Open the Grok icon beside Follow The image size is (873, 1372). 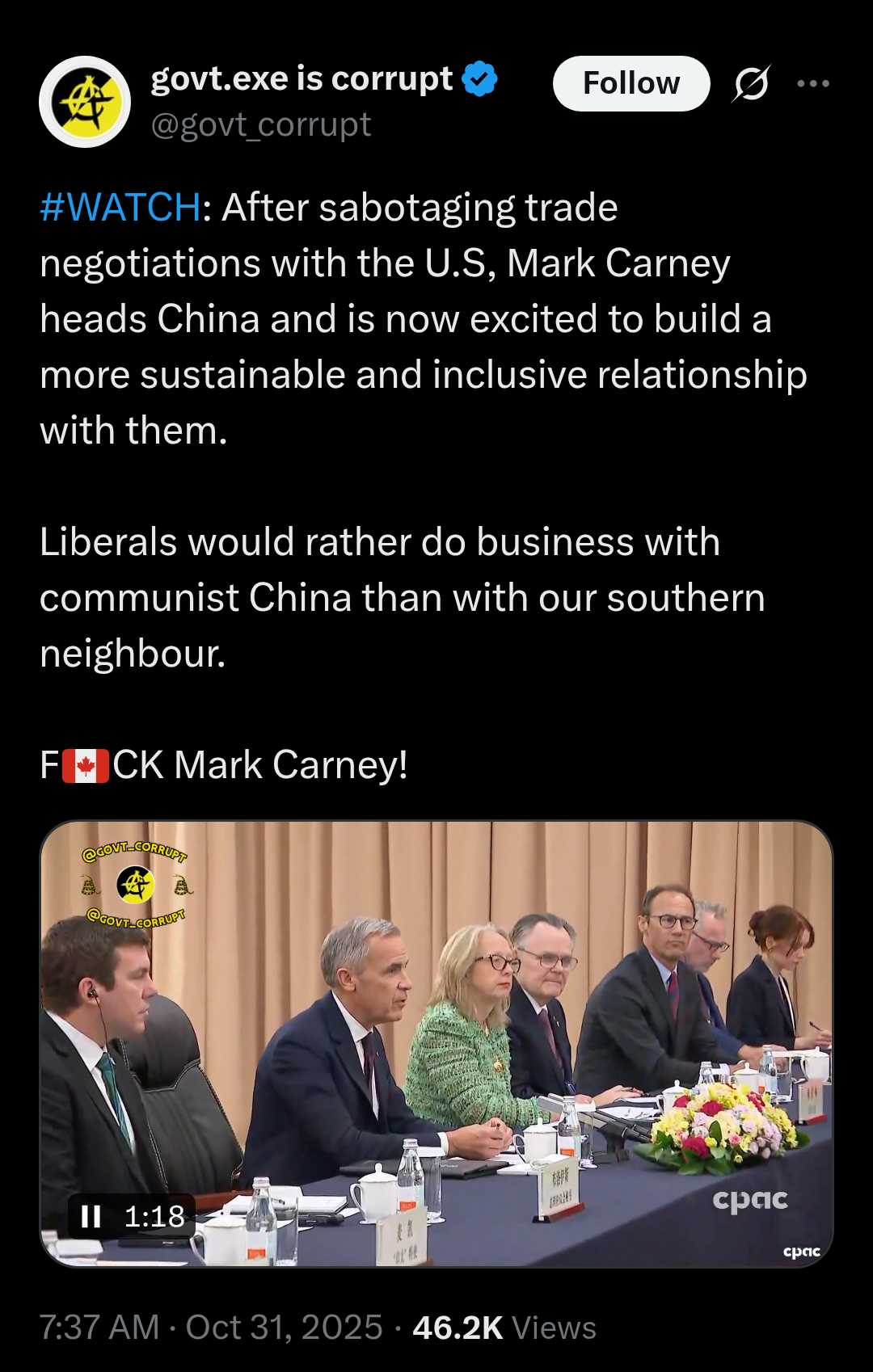pos(751,83)
